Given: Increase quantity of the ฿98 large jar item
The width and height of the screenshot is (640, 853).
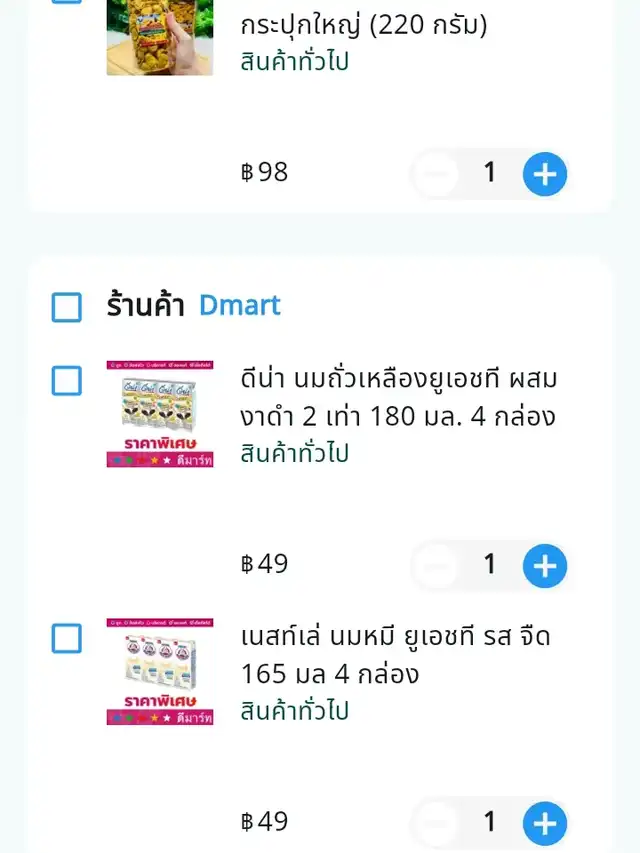Looking at the screenshot, I should pos(545,175).
